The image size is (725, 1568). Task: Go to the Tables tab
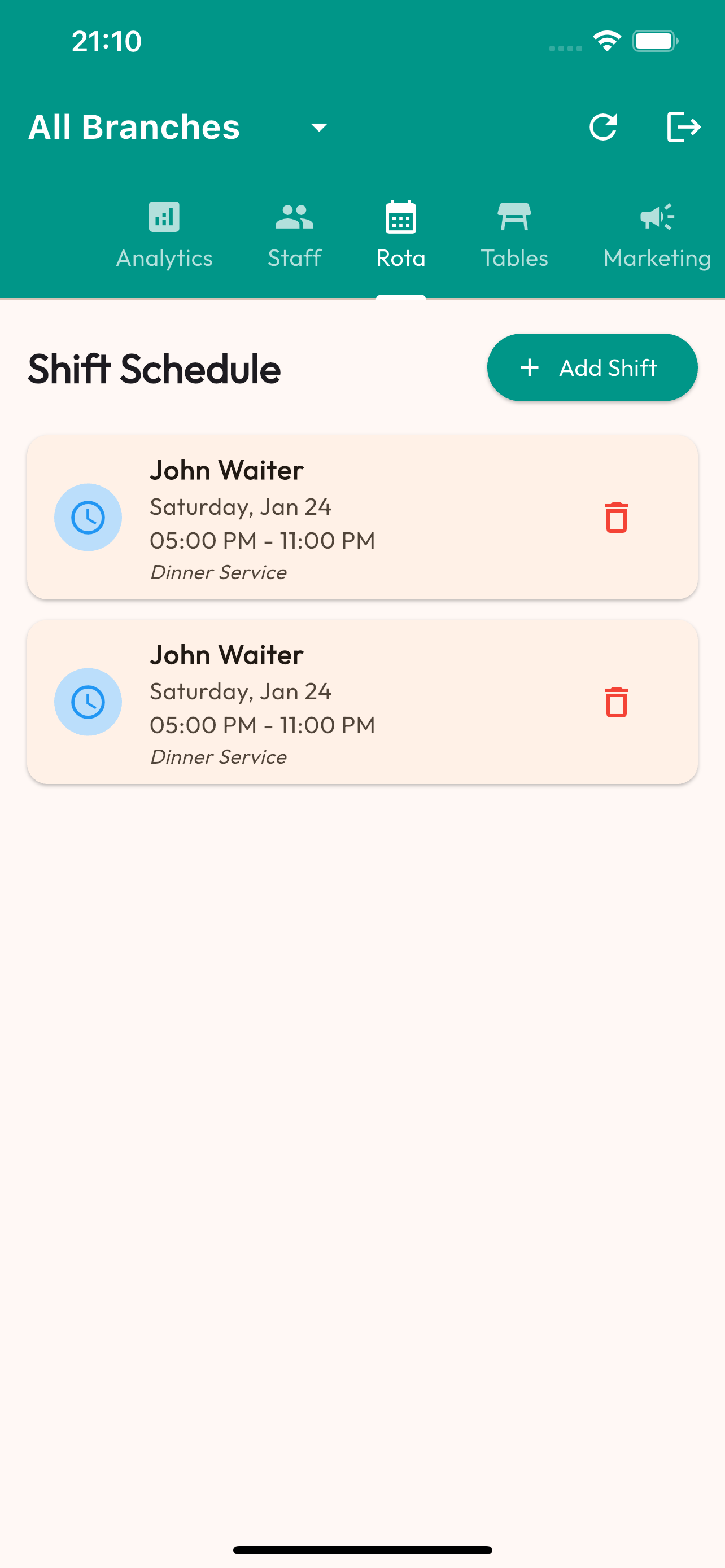pyautogui.click(x=514, y=235)
